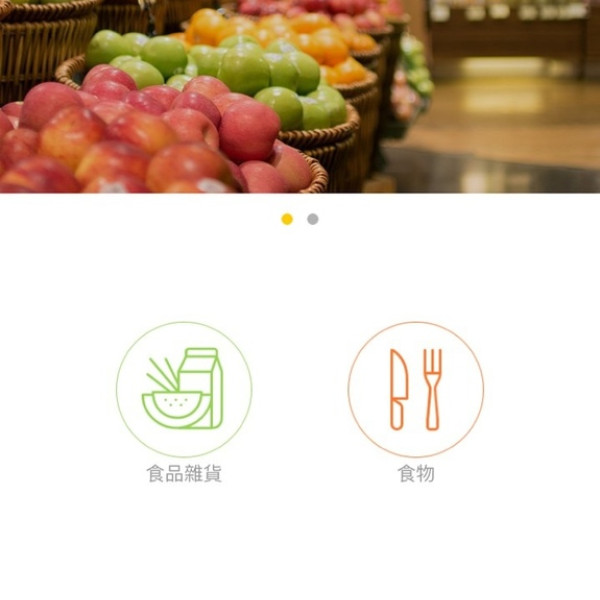
Task: Open the 食物 food category
Action: click(416, 389)
